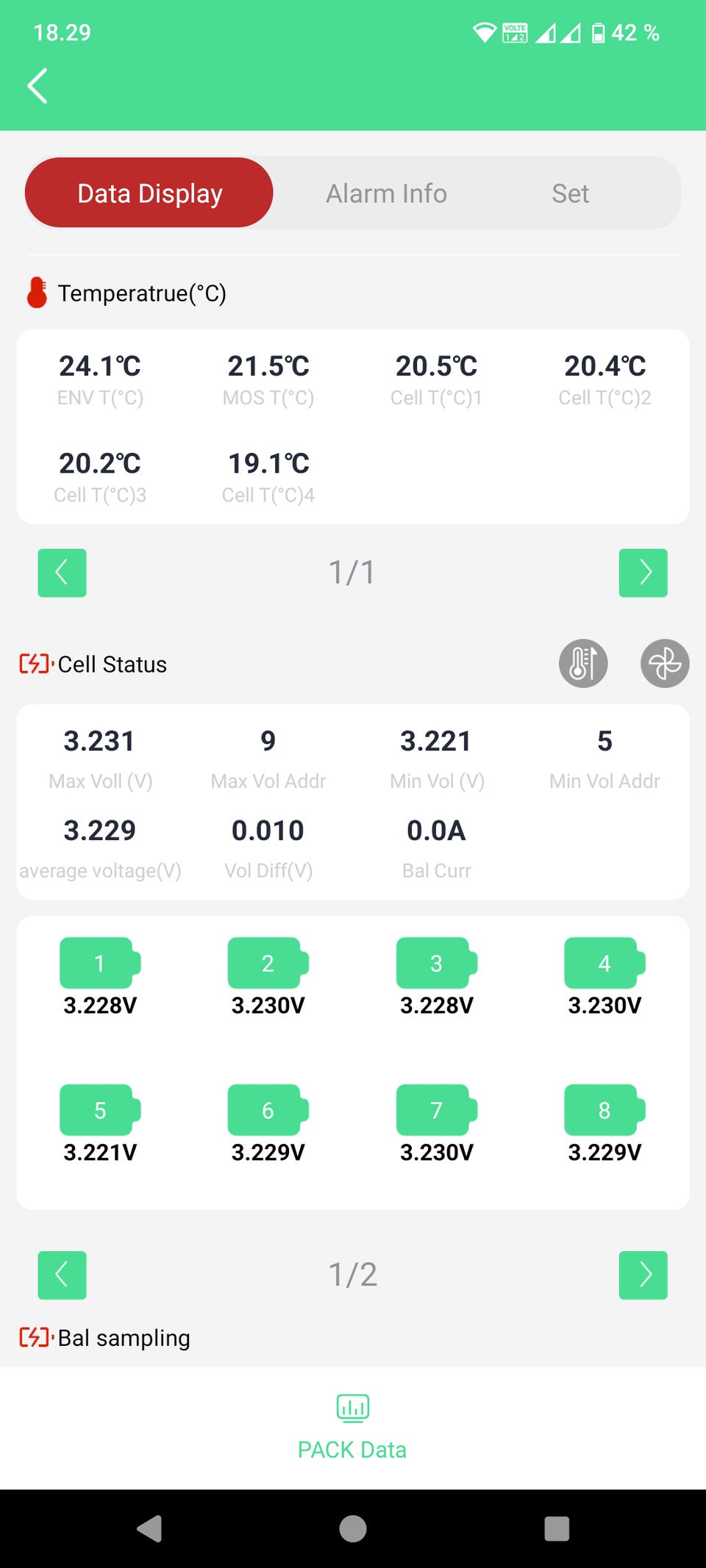Tap the previous page arrow under Temperature
Image resolution: width=706 pixels, height=1568 pixels.
(x=62, y=573)
